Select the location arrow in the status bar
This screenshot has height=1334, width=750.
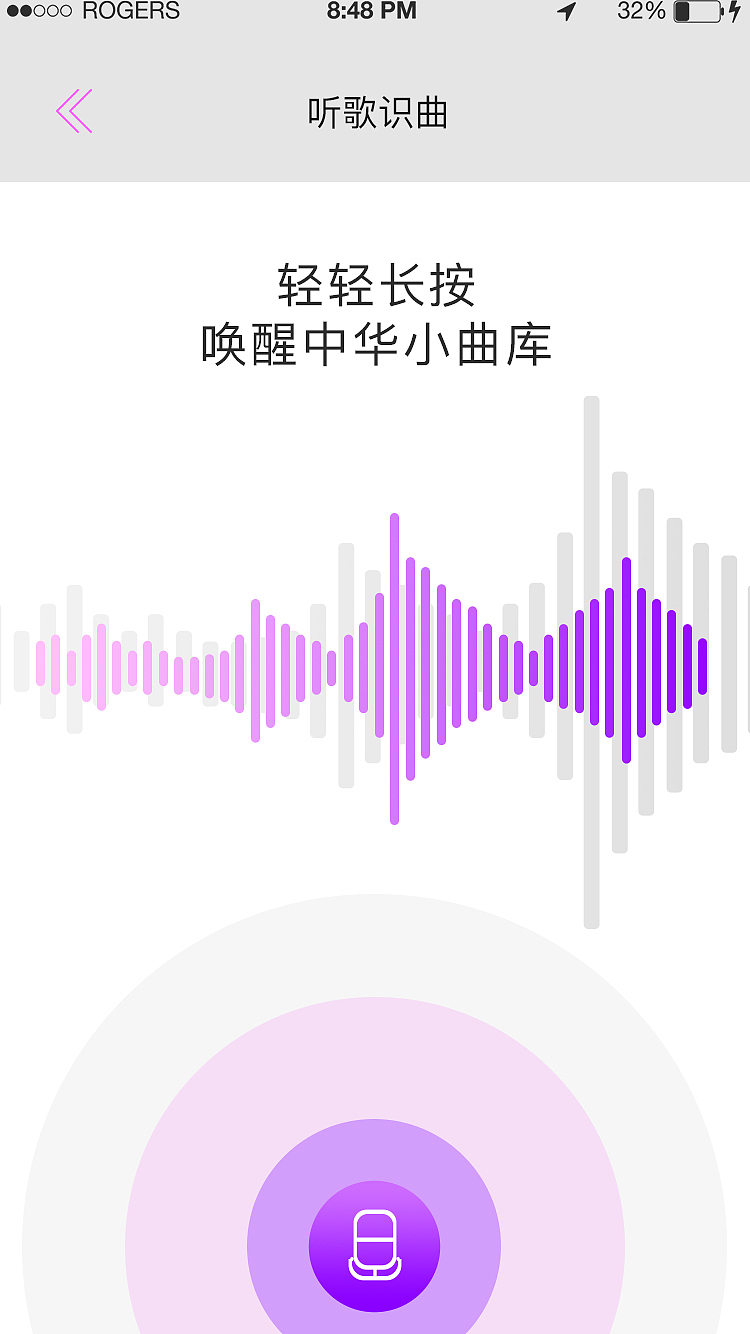[567, 13]
